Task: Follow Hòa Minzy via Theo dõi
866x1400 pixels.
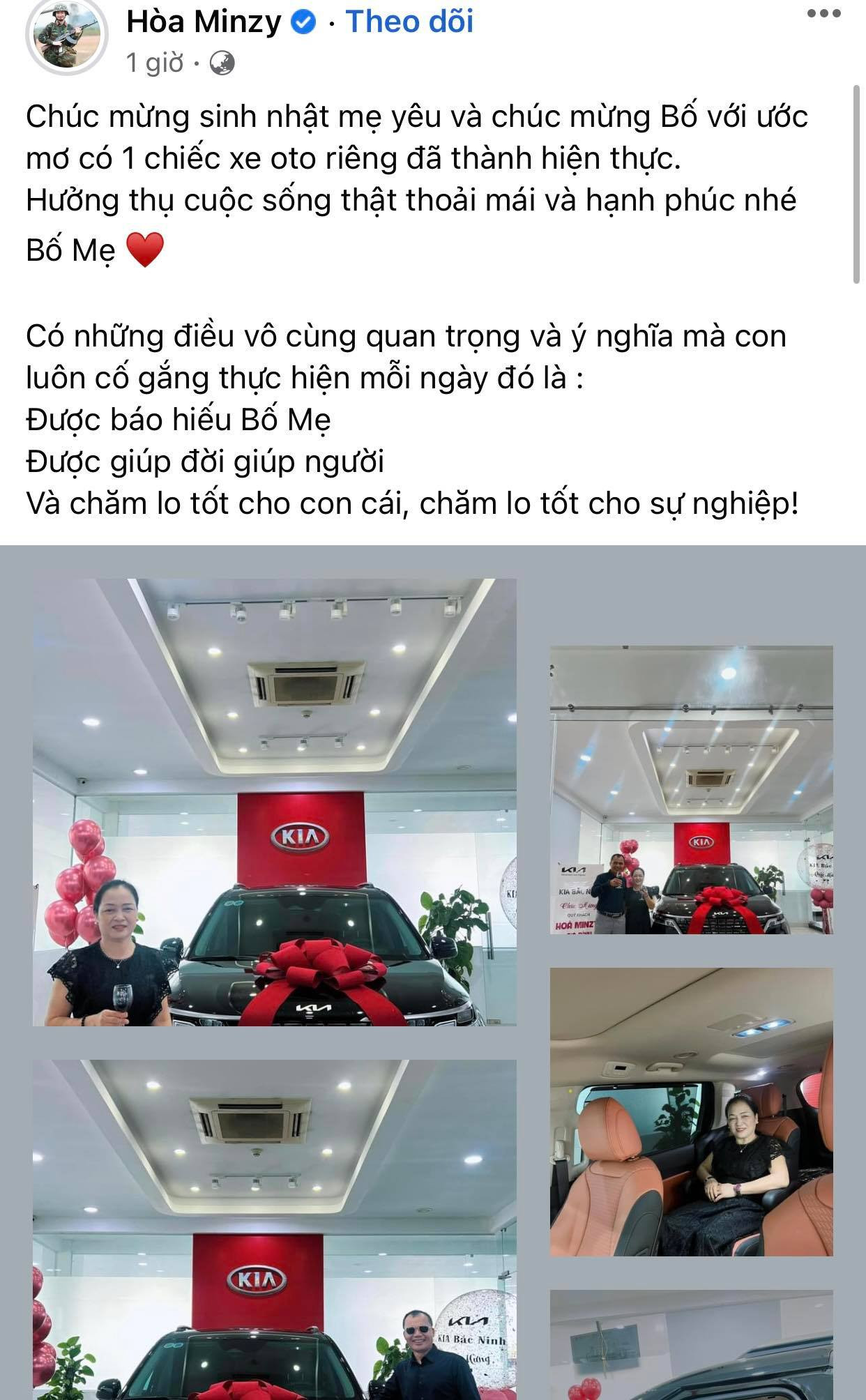Action: 409,22
